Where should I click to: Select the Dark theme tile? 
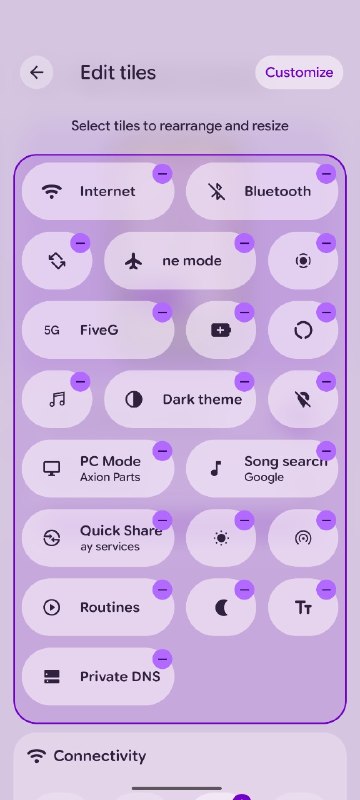click(x=180, y=399)
